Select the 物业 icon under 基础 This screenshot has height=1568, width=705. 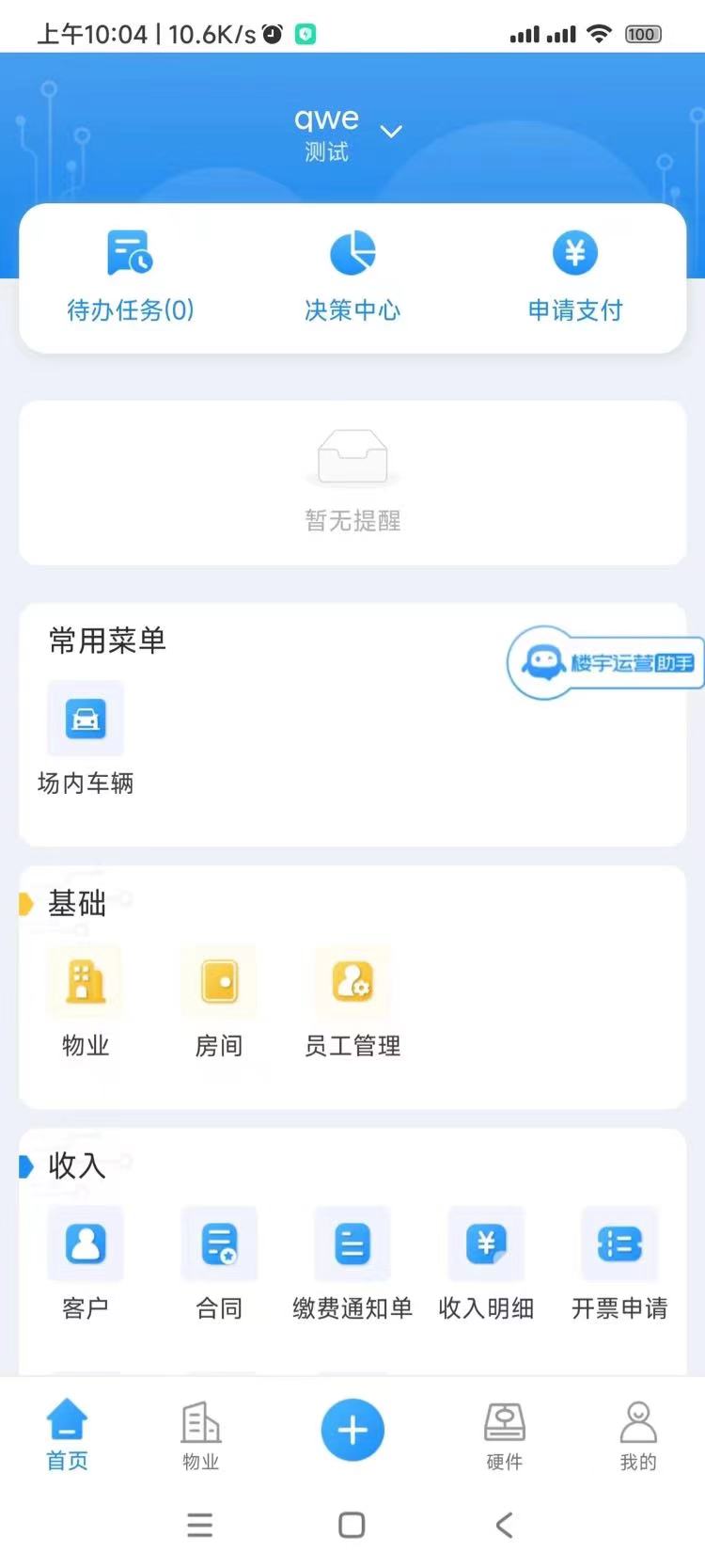click(x=86, y=981)
